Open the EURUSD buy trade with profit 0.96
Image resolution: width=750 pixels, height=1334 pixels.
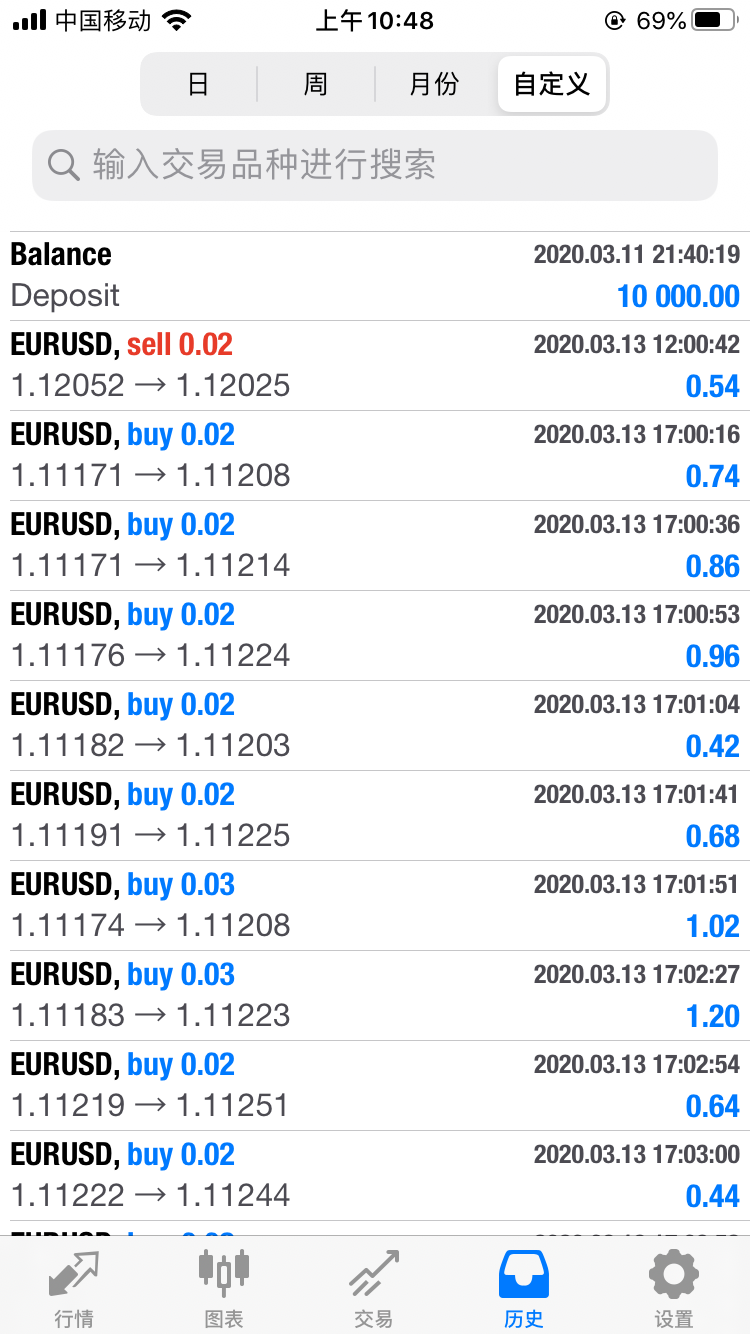point(375,636)
